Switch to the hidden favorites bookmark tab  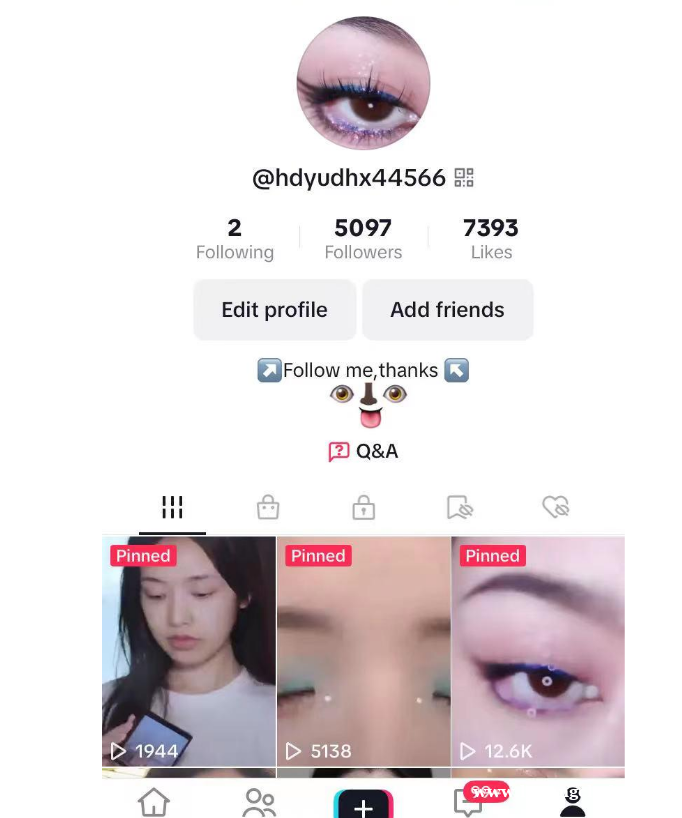tap(459, 508)
